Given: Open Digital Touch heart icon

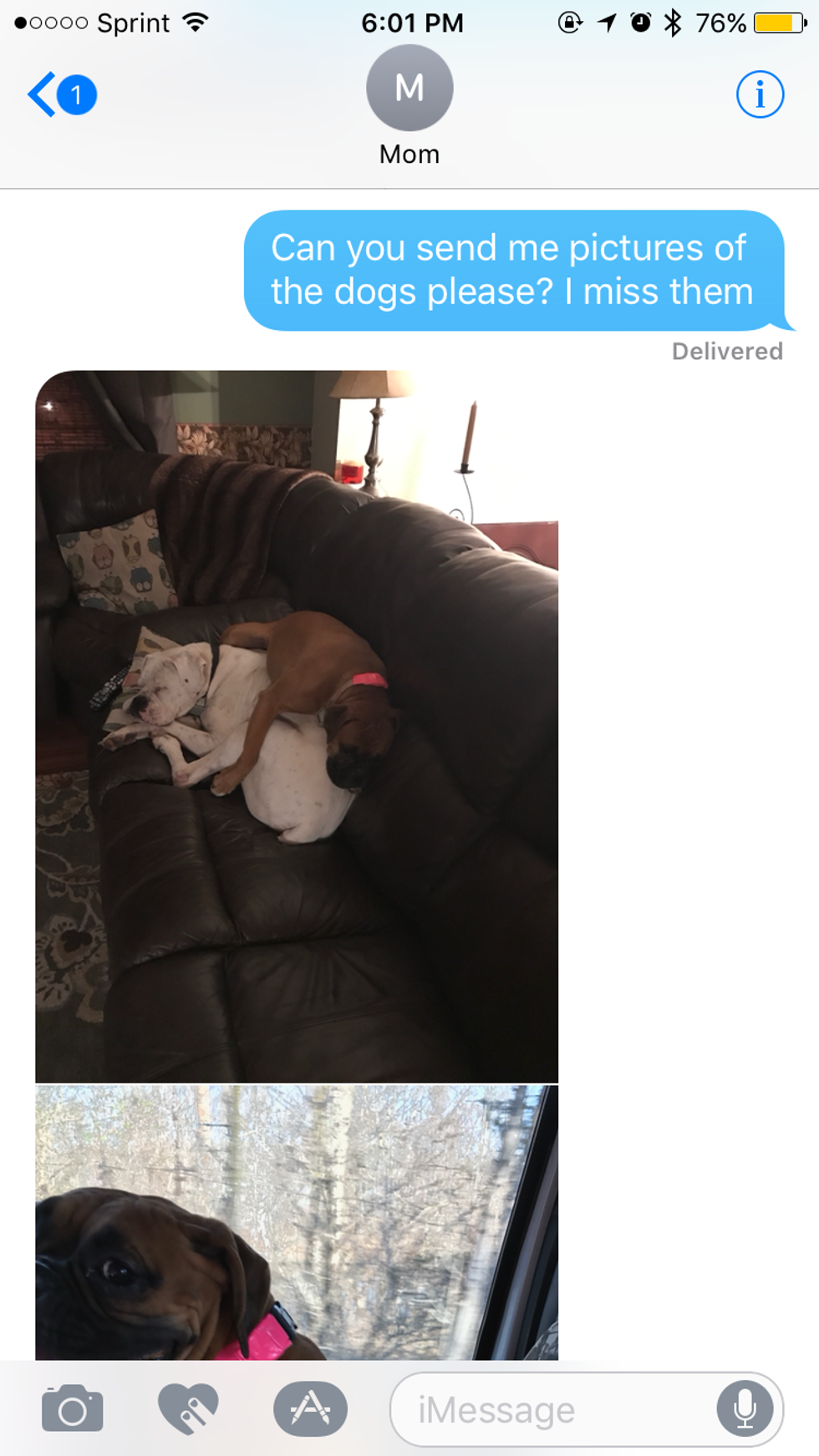Looking at the screenshot, I should click(189, 1409).
